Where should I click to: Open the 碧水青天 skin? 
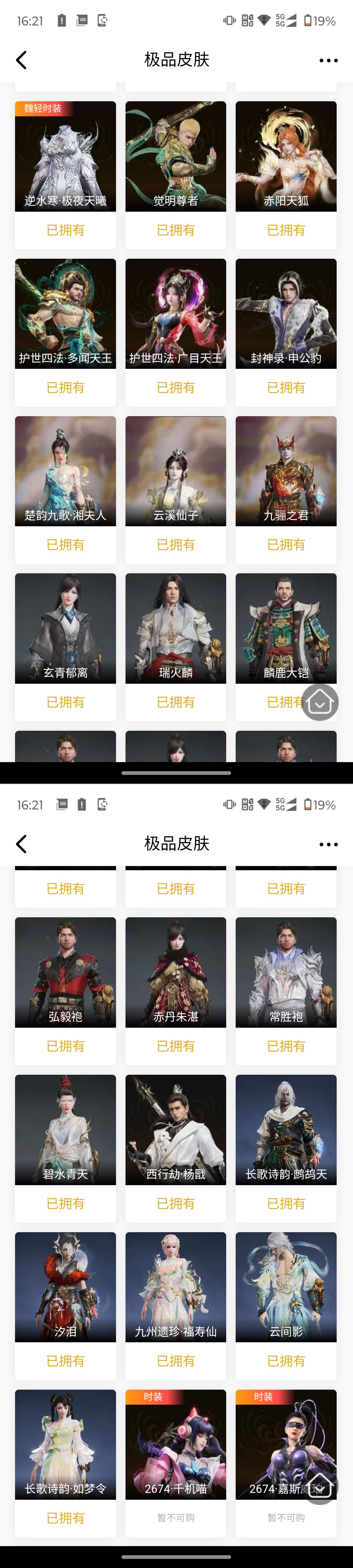click(x=65, y=1149)
